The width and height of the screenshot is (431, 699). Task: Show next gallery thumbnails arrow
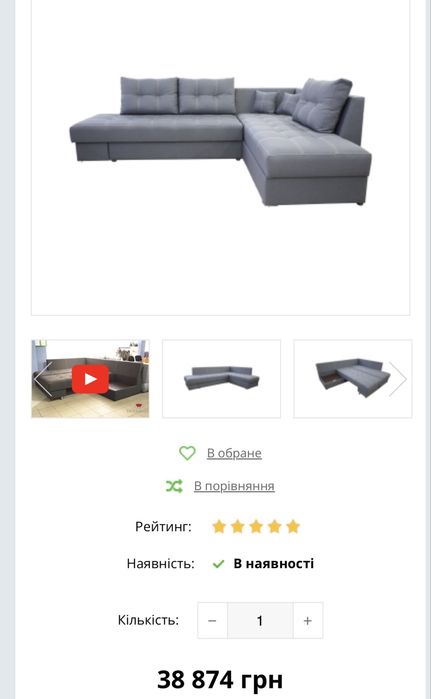pos(398,379)
